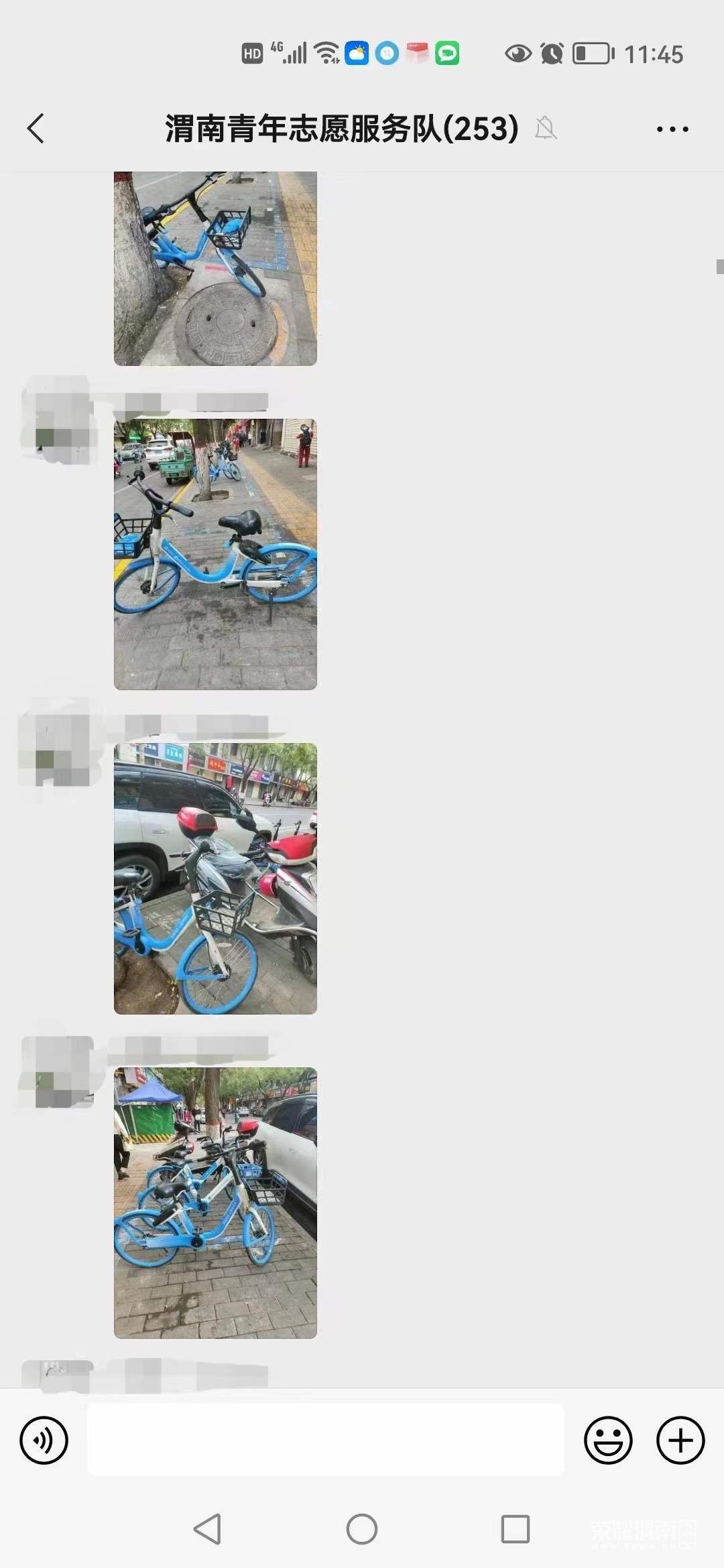Screen dimensions: 724x1568
Task: View photo of bikes near blue tent
Action: (215, 1203)
